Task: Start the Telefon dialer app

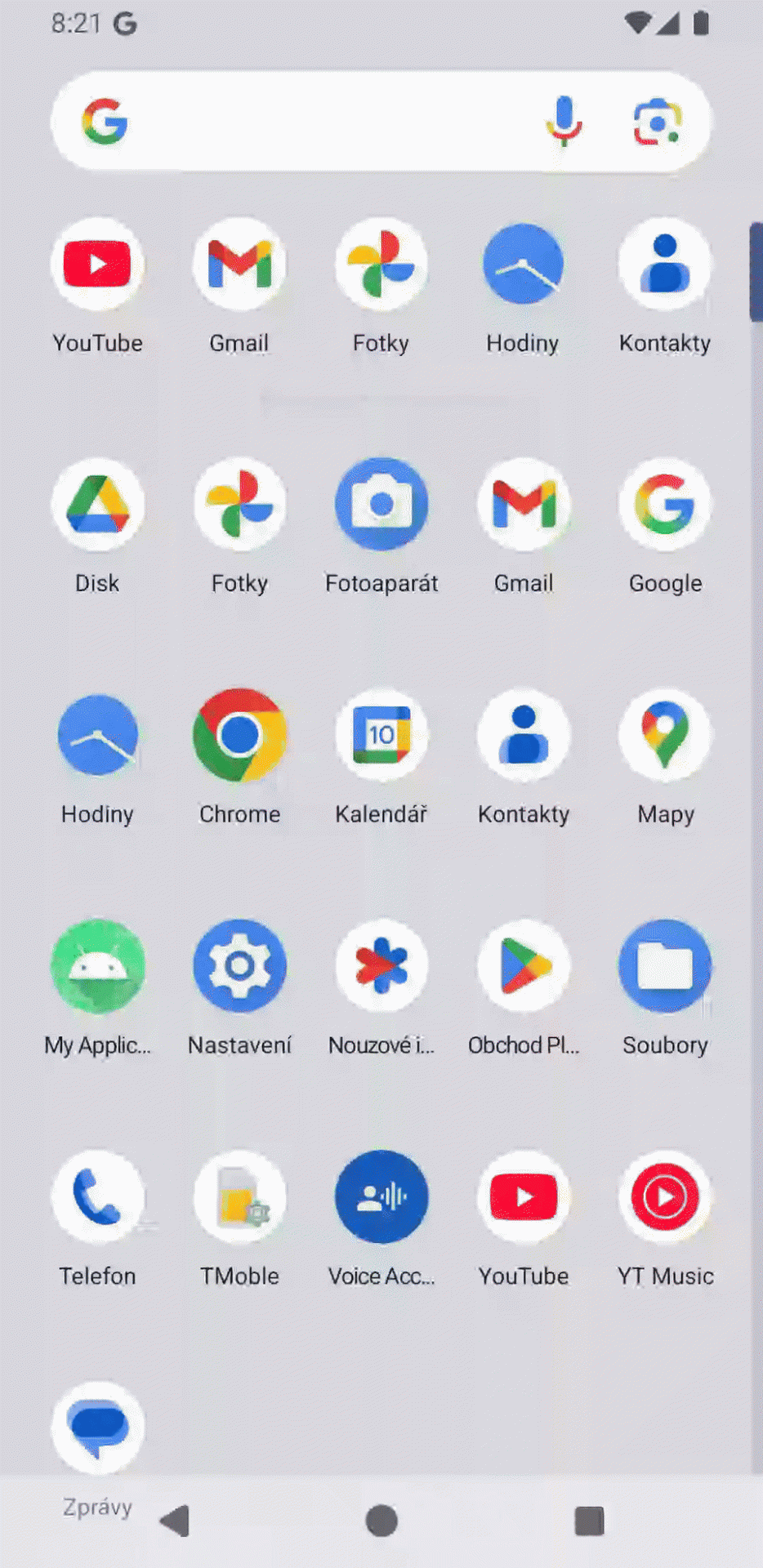Action: click(x=97, y=1196)
